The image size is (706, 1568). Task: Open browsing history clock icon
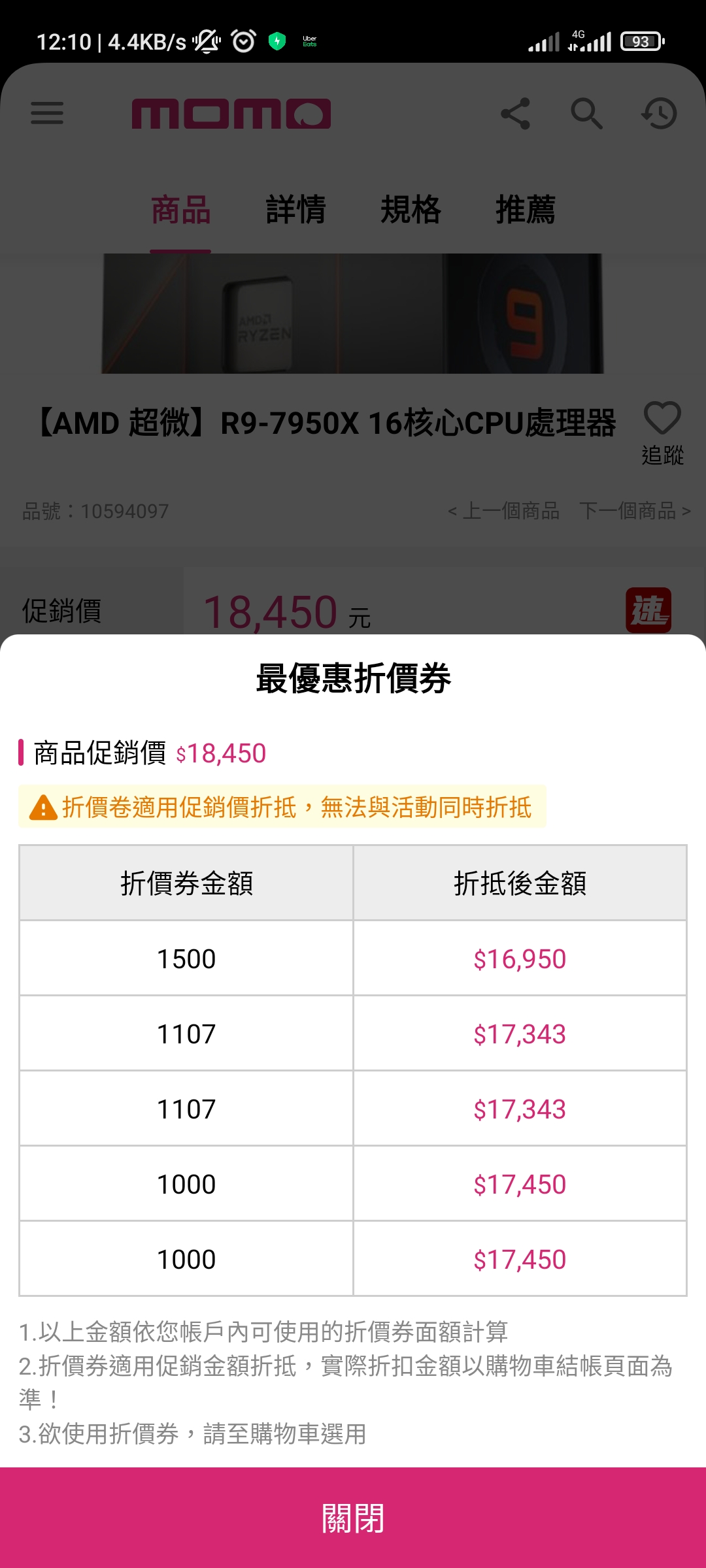click(659, 114)
